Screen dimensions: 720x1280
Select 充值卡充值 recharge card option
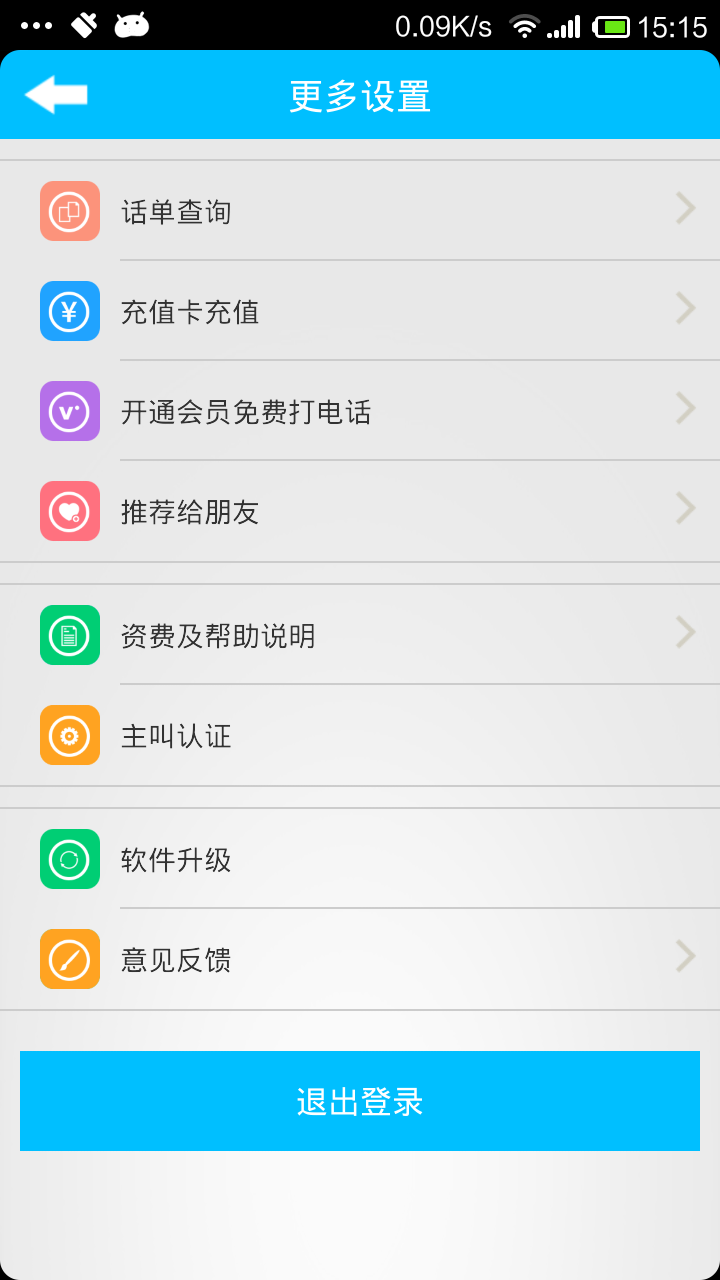[360, 311]
